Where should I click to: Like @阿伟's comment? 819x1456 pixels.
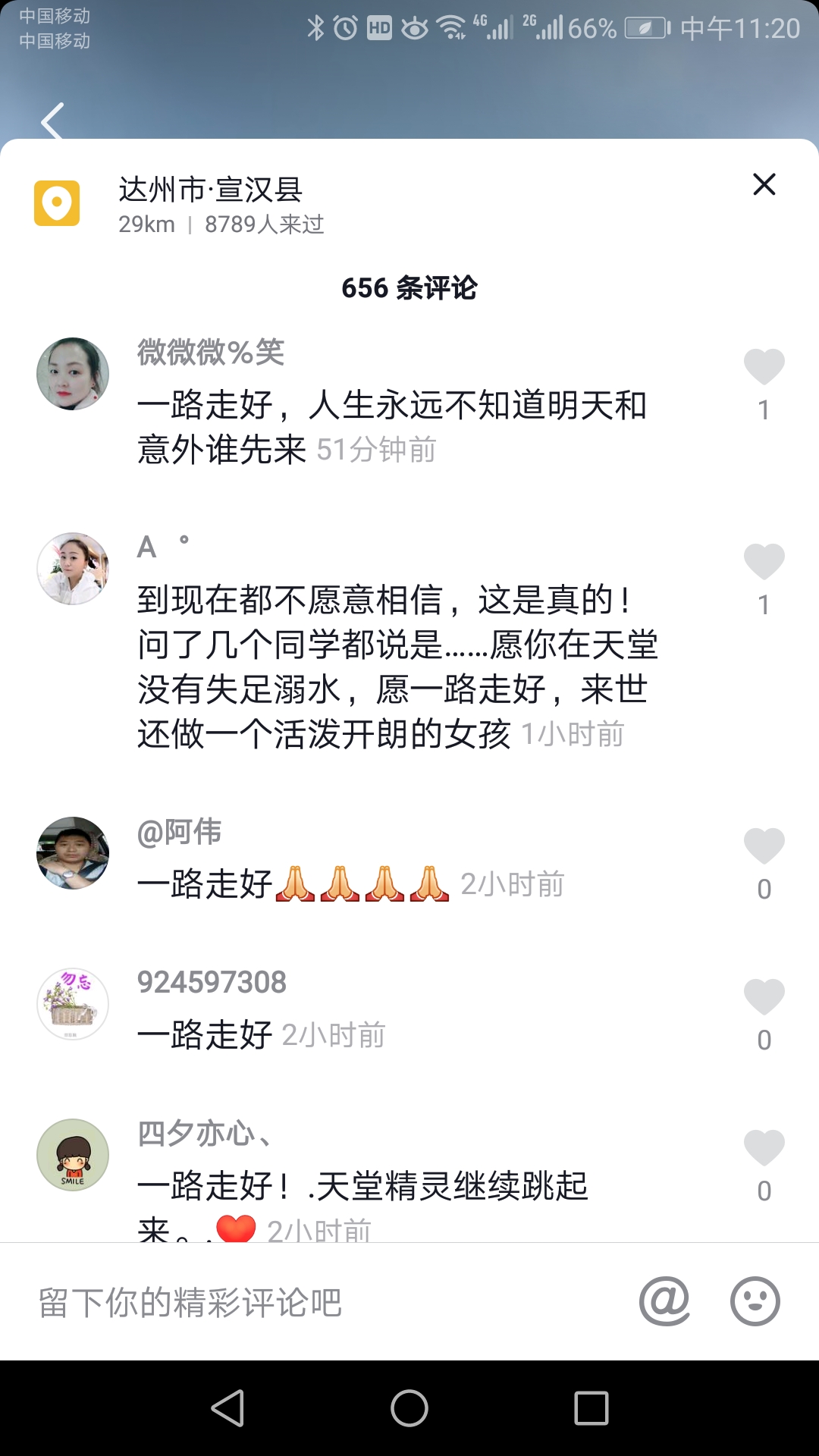point(764,847)
